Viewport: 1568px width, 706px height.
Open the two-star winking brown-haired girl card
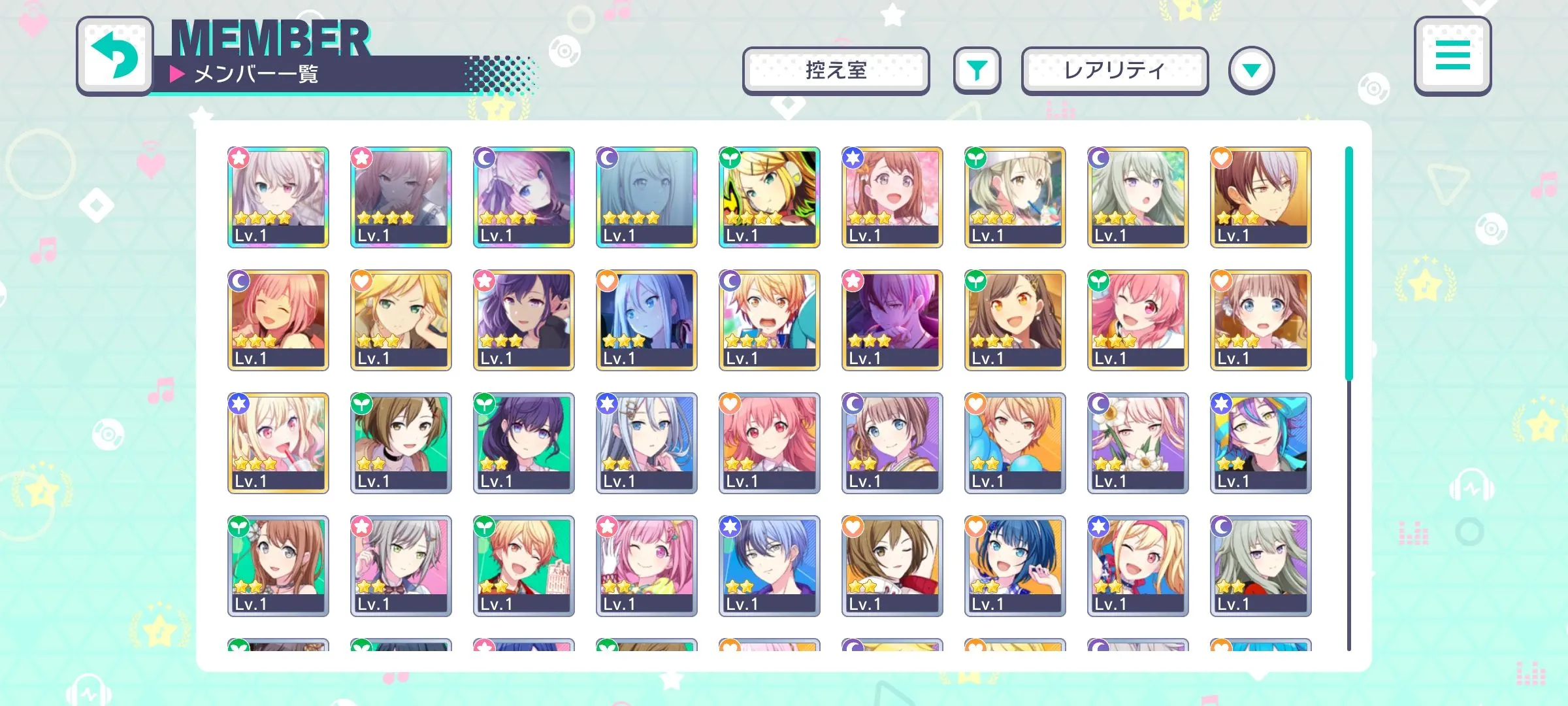tap(892, 565)
